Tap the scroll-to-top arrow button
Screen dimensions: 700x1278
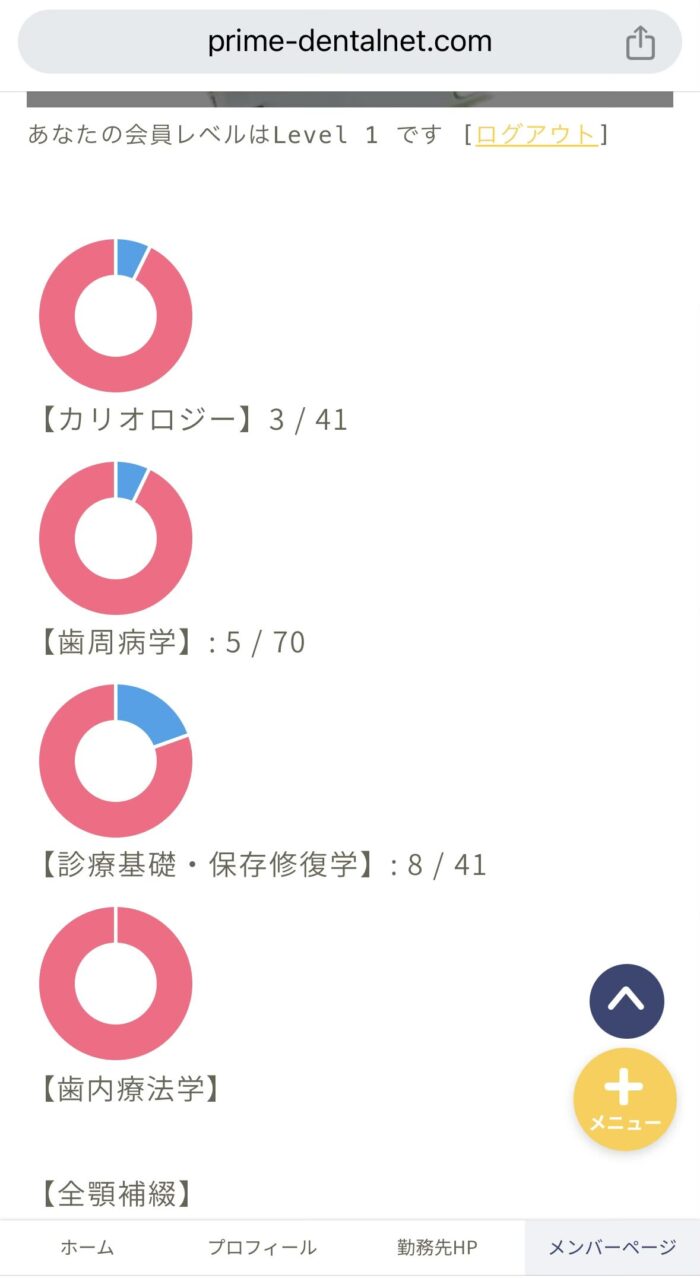[626, 1001]
